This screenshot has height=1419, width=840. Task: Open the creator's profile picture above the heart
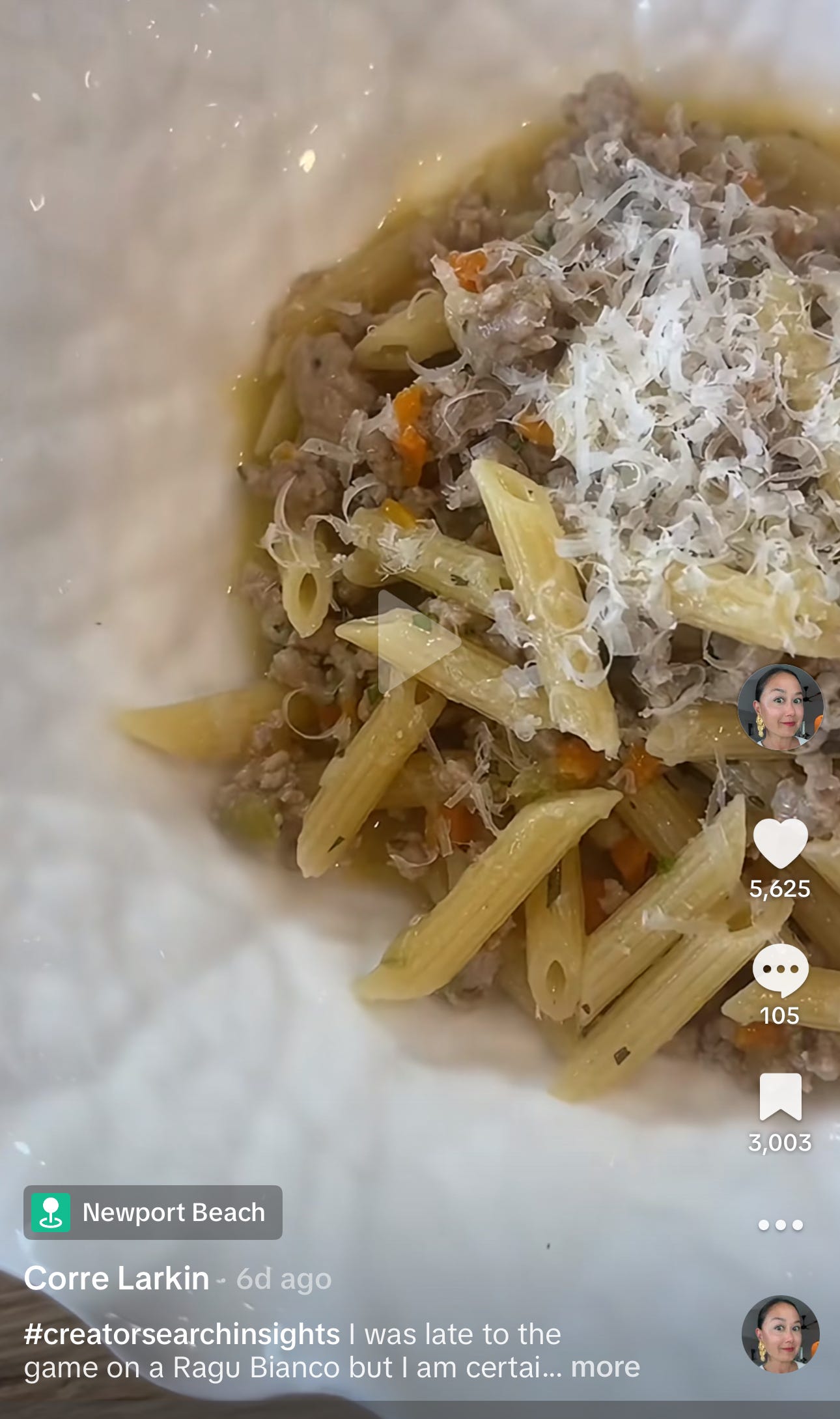coord(780,708)
